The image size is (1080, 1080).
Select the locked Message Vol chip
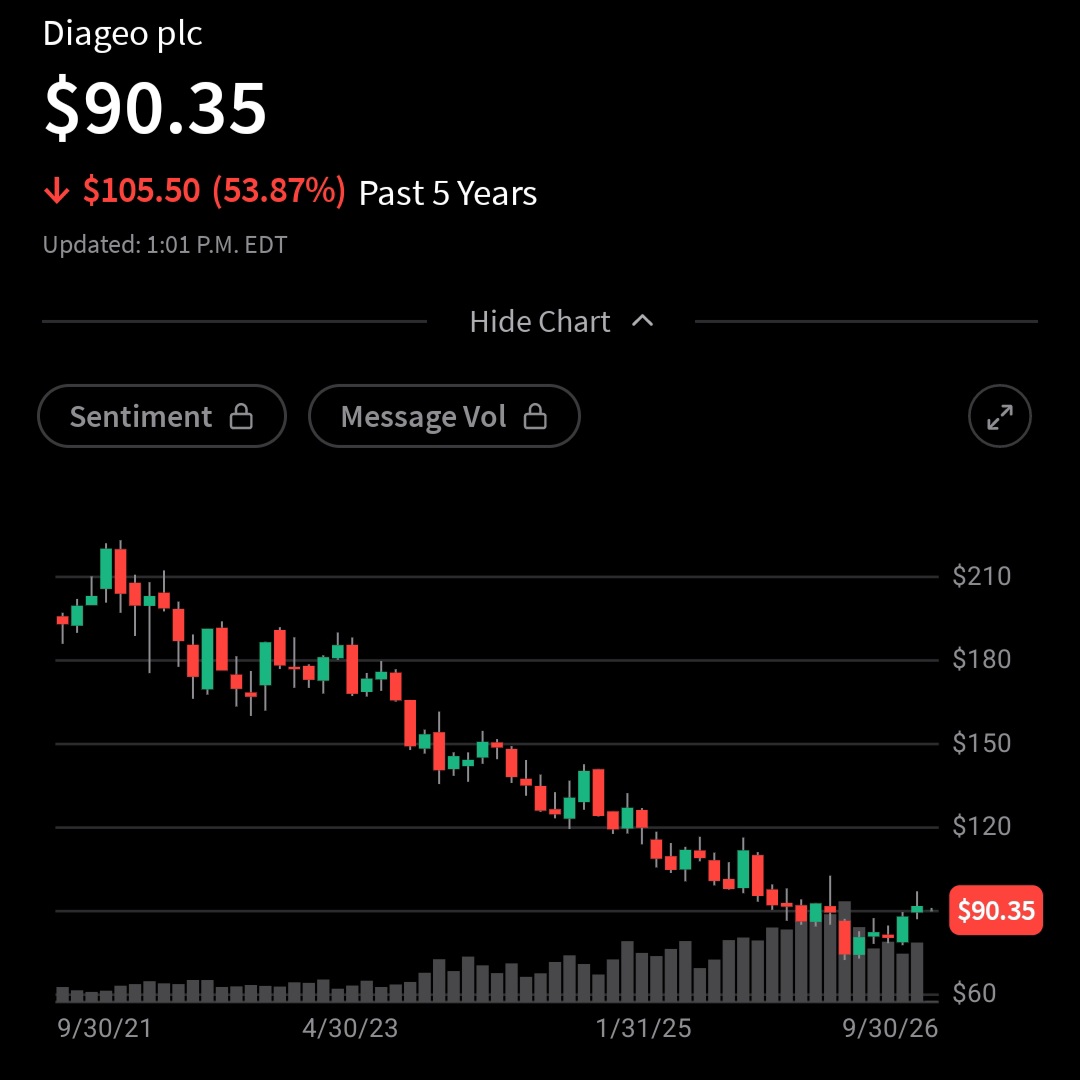pos(444,416)
